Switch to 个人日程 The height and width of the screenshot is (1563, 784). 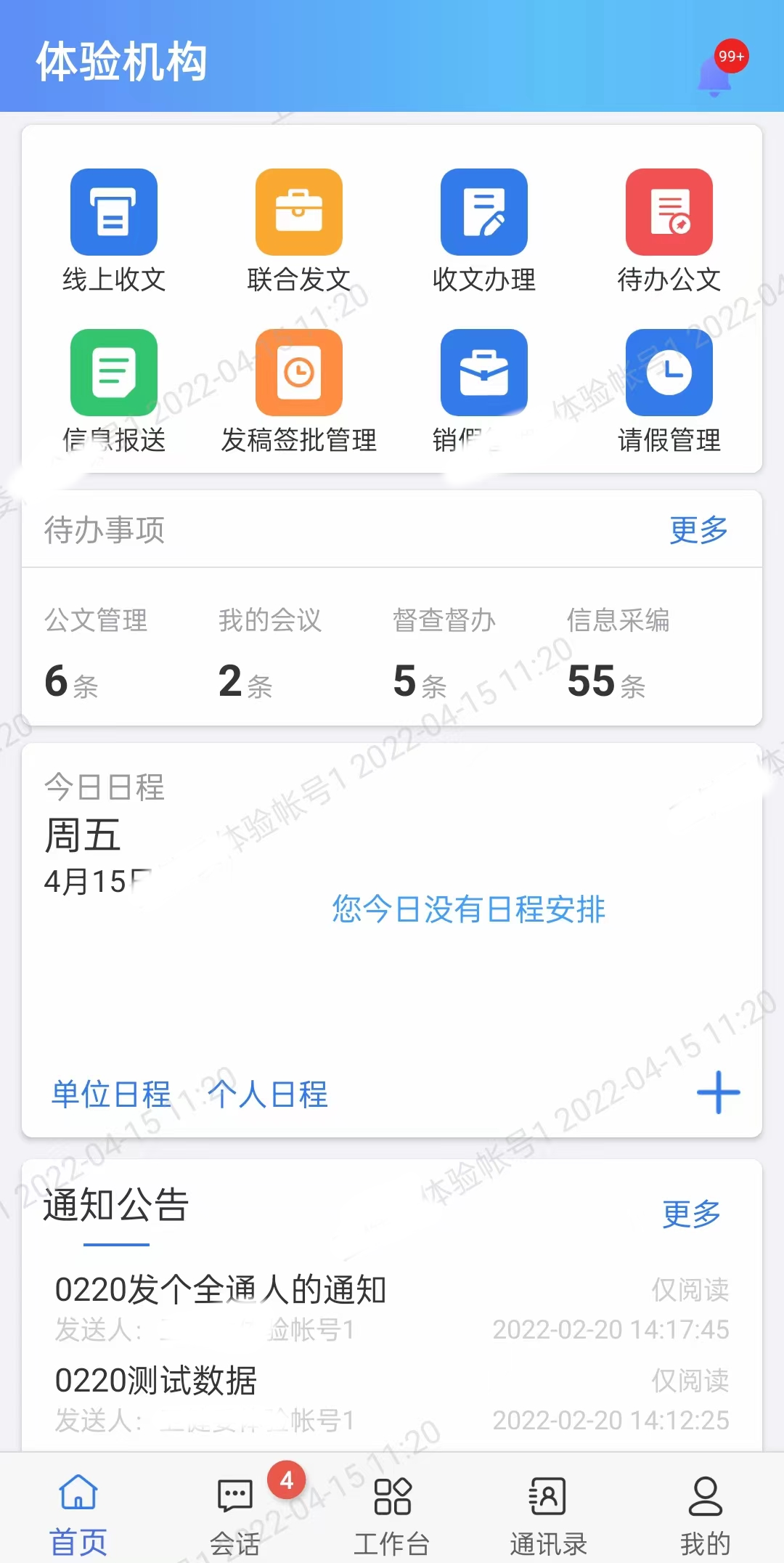pyautogui.click(x=268, y=1094)
